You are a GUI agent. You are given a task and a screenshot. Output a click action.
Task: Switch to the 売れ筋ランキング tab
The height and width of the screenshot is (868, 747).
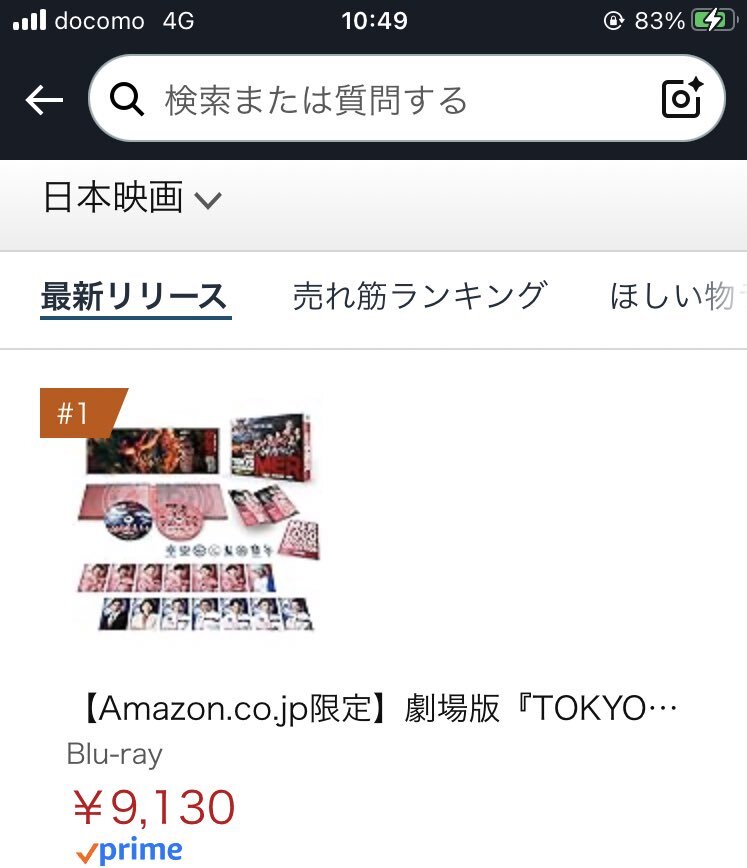pos(420,297)
